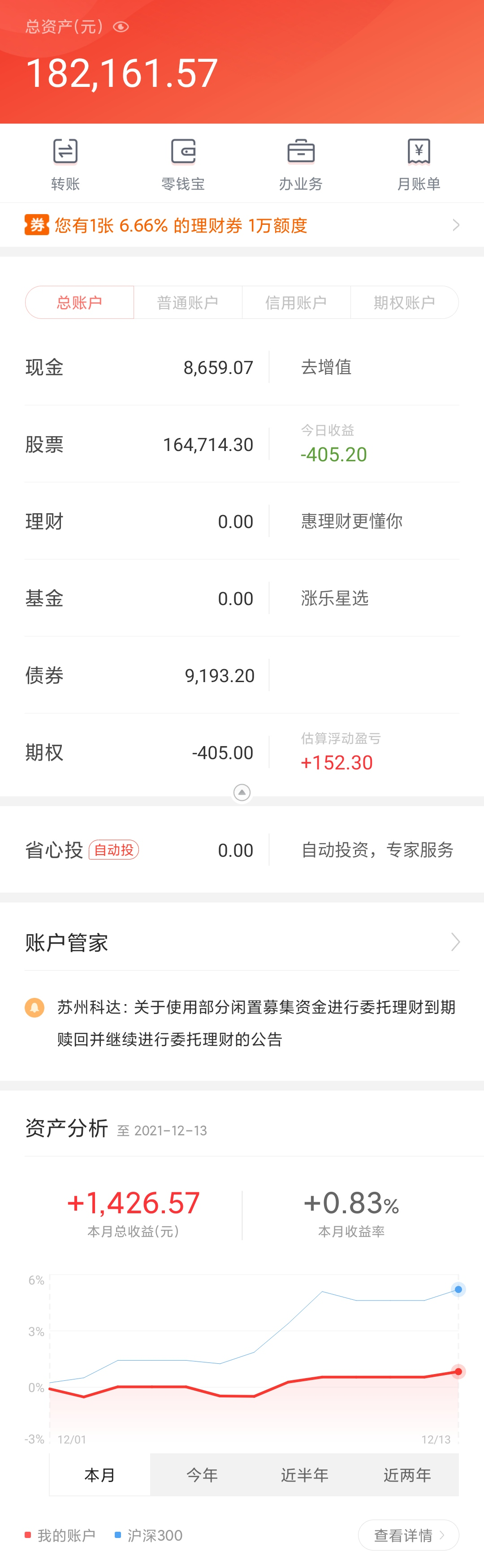Switch to 信用账户 tab

pos(296,302)
